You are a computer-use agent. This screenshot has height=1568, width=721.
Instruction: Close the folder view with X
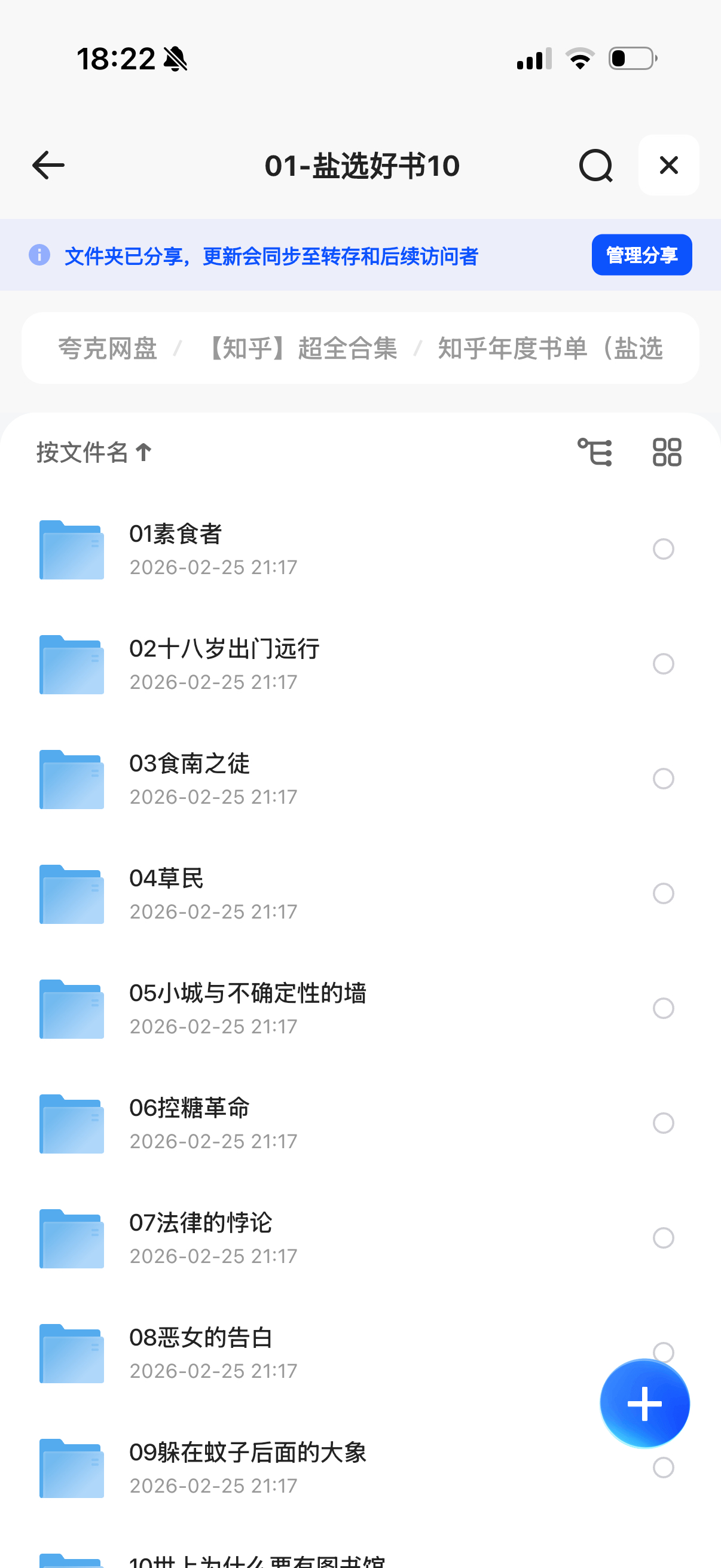668,166
